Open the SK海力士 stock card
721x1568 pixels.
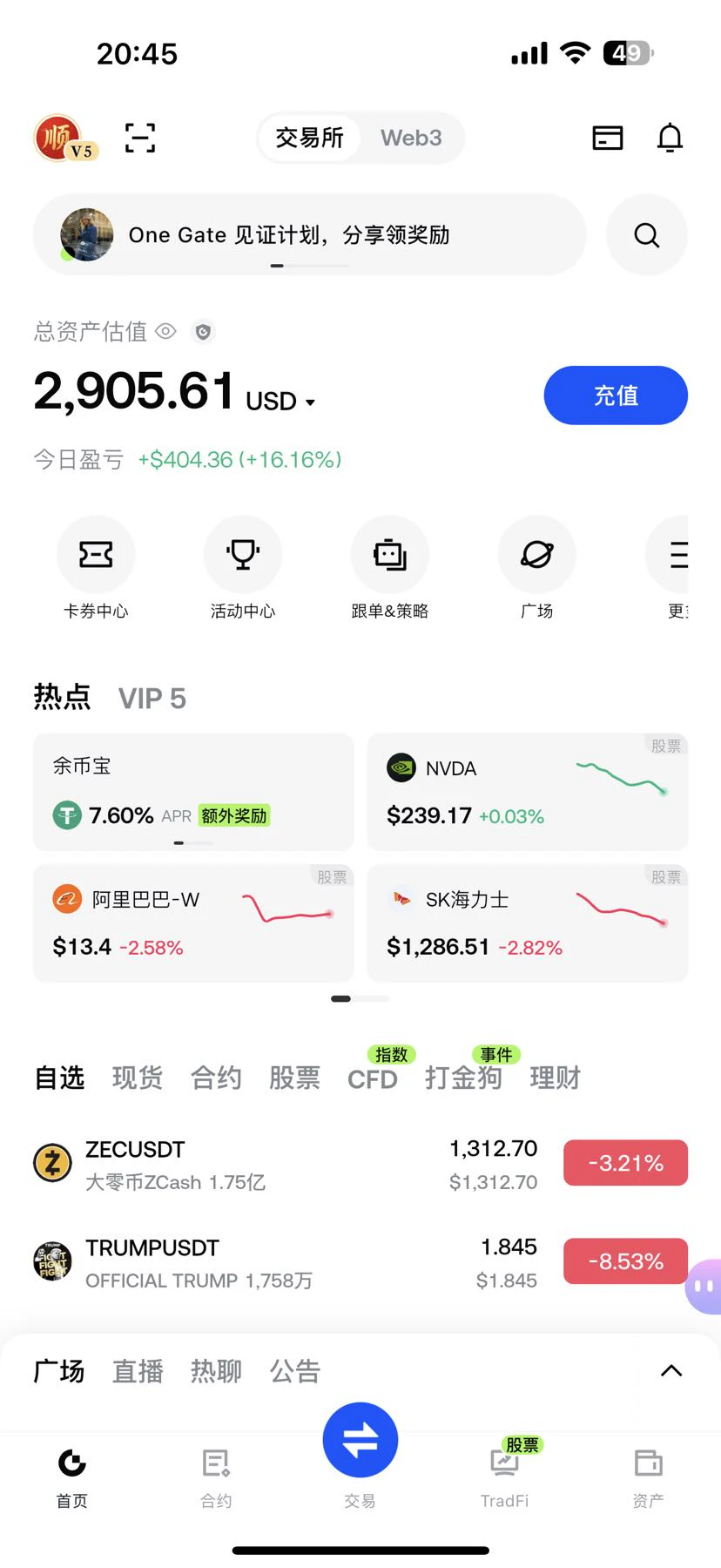(528, 923)
